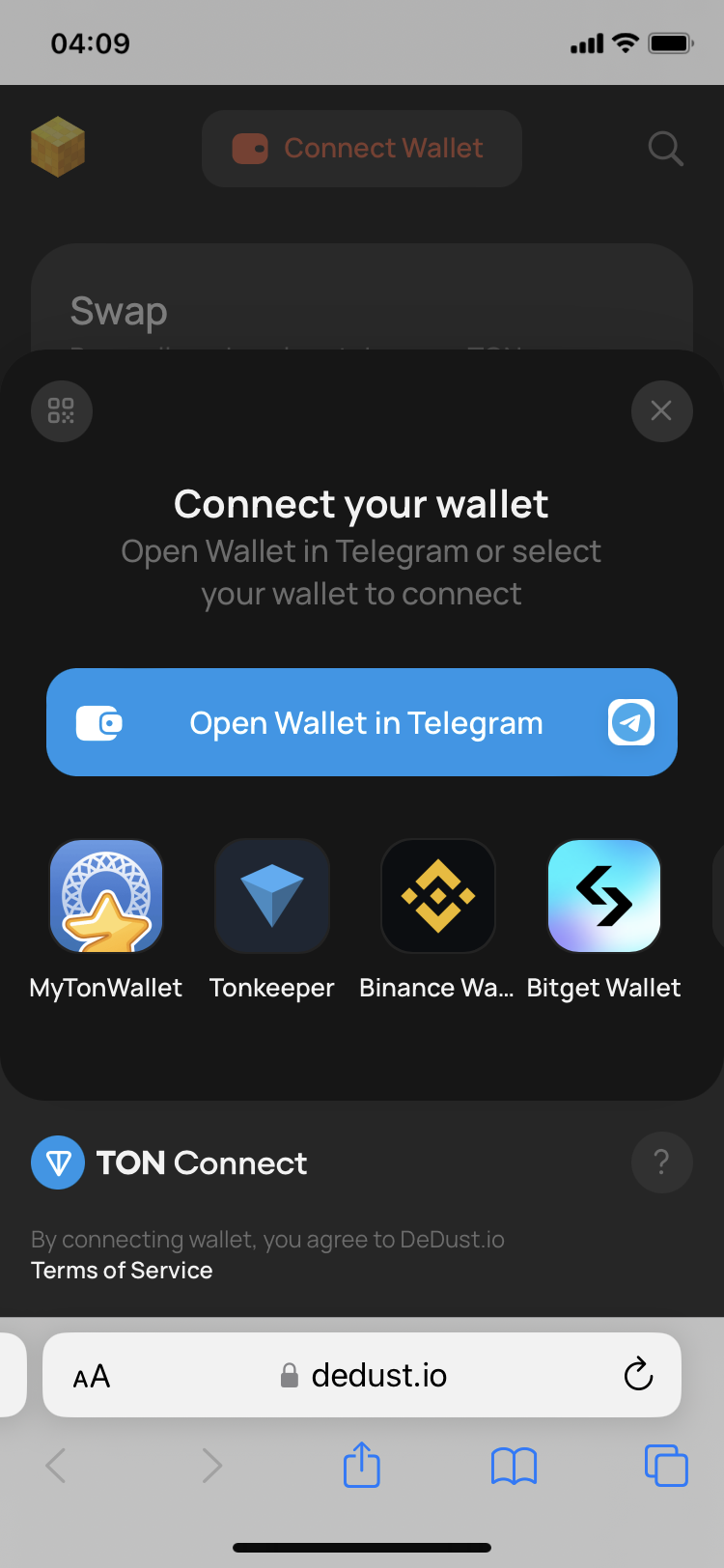Open Safari reader text size options
The image size is (724, 1568).
pyautogui.click(x=92, y=1376)
